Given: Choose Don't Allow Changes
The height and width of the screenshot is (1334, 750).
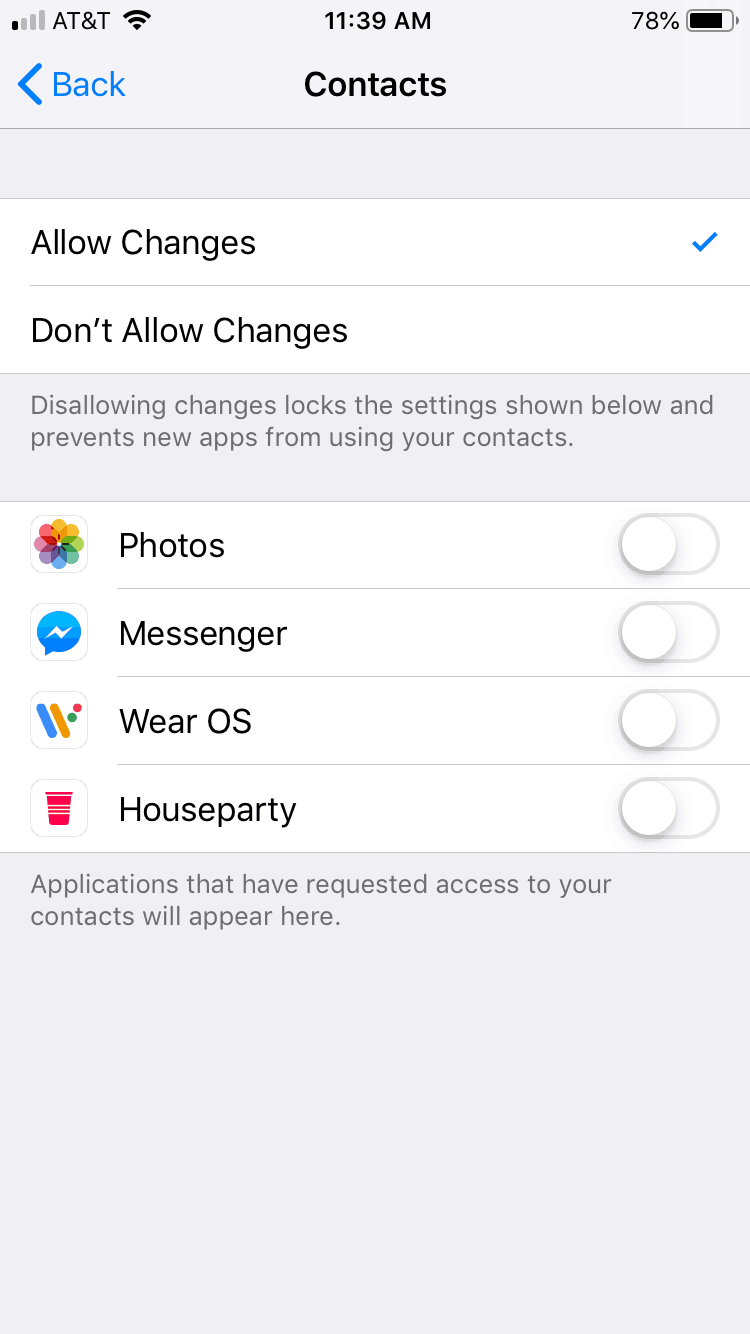Looking at the screenshot, I should [x=374, y=331].
